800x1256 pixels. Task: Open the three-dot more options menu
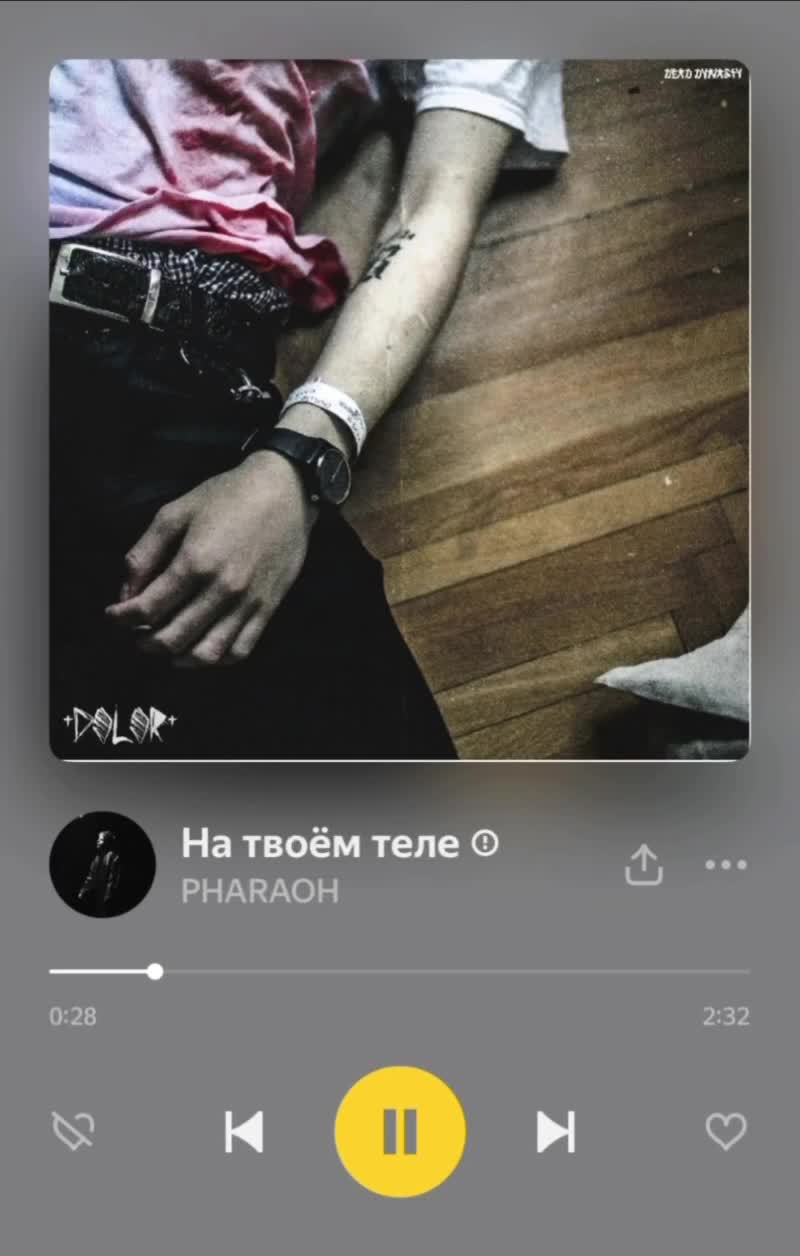point(726,865)
